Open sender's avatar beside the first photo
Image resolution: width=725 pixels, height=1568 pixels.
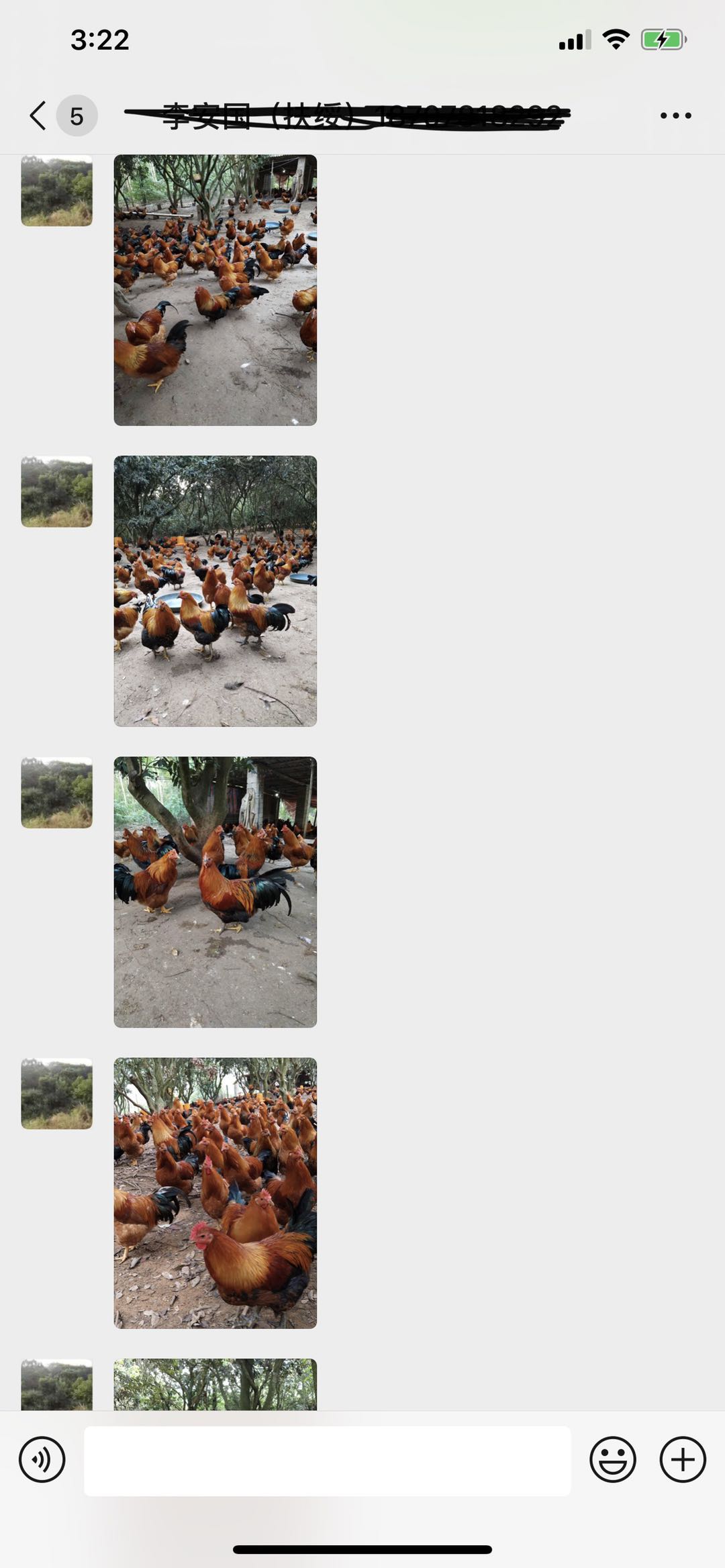coord(56,191)
